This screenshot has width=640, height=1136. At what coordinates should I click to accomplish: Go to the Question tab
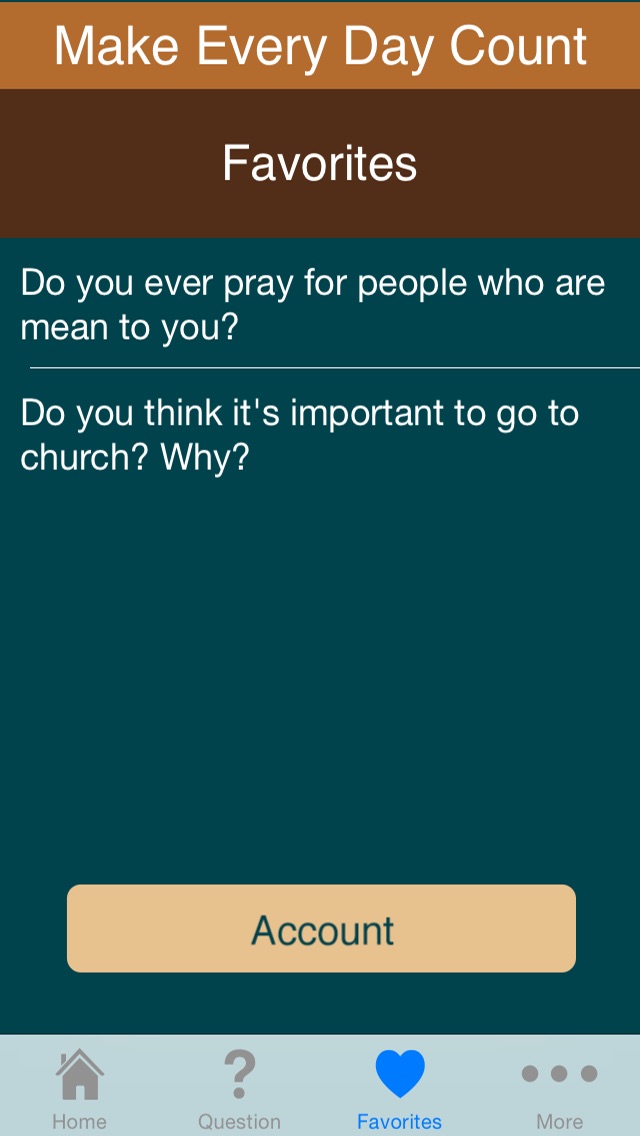(240, 1088)
